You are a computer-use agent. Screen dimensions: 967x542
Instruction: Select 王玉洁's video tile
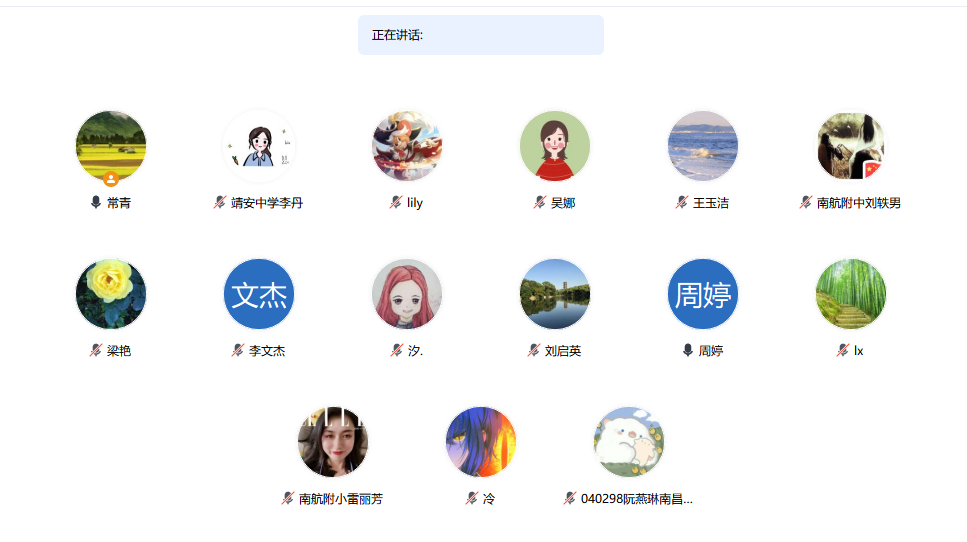(703, 146)
